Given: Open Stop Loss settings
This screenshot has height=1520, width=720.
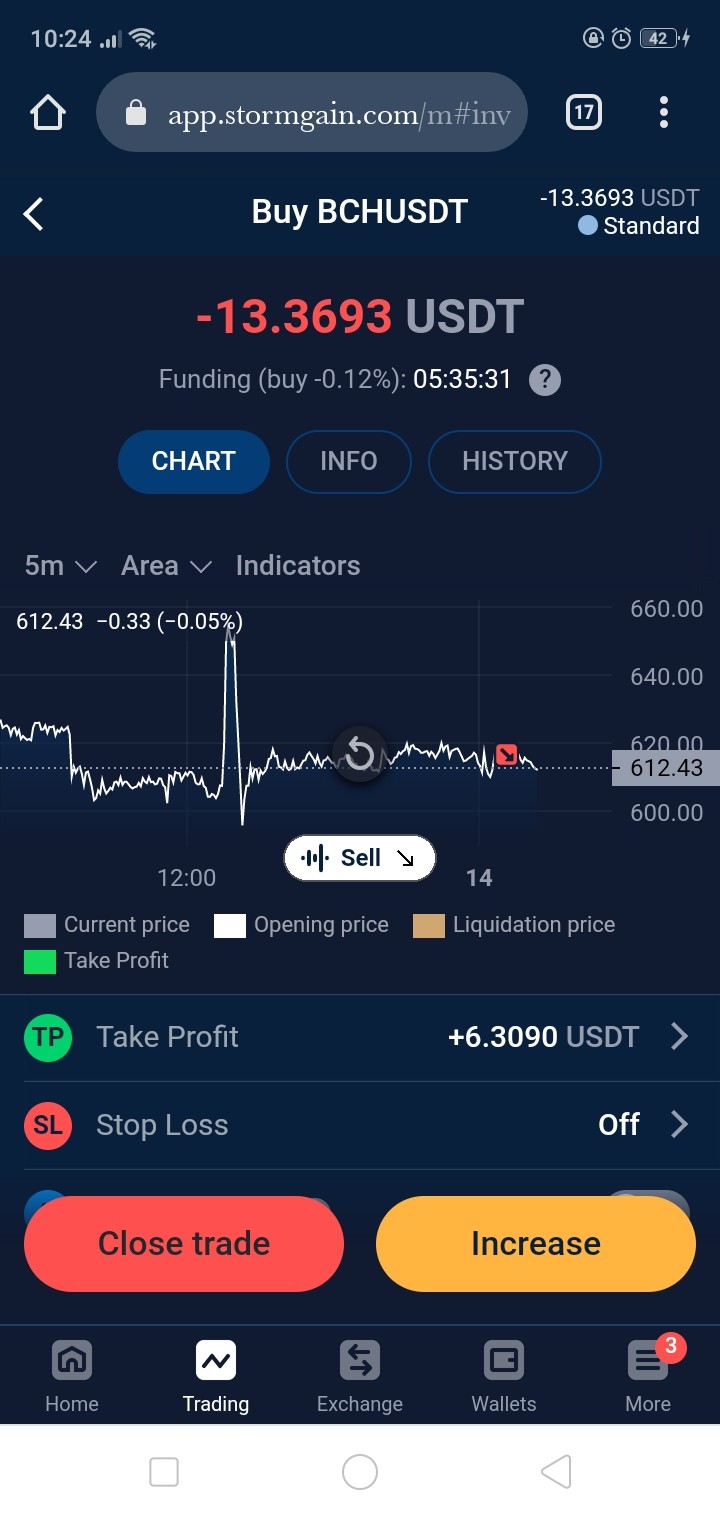Looking at the screenshot, I should pyautogui.click(x=360, y=1125).
